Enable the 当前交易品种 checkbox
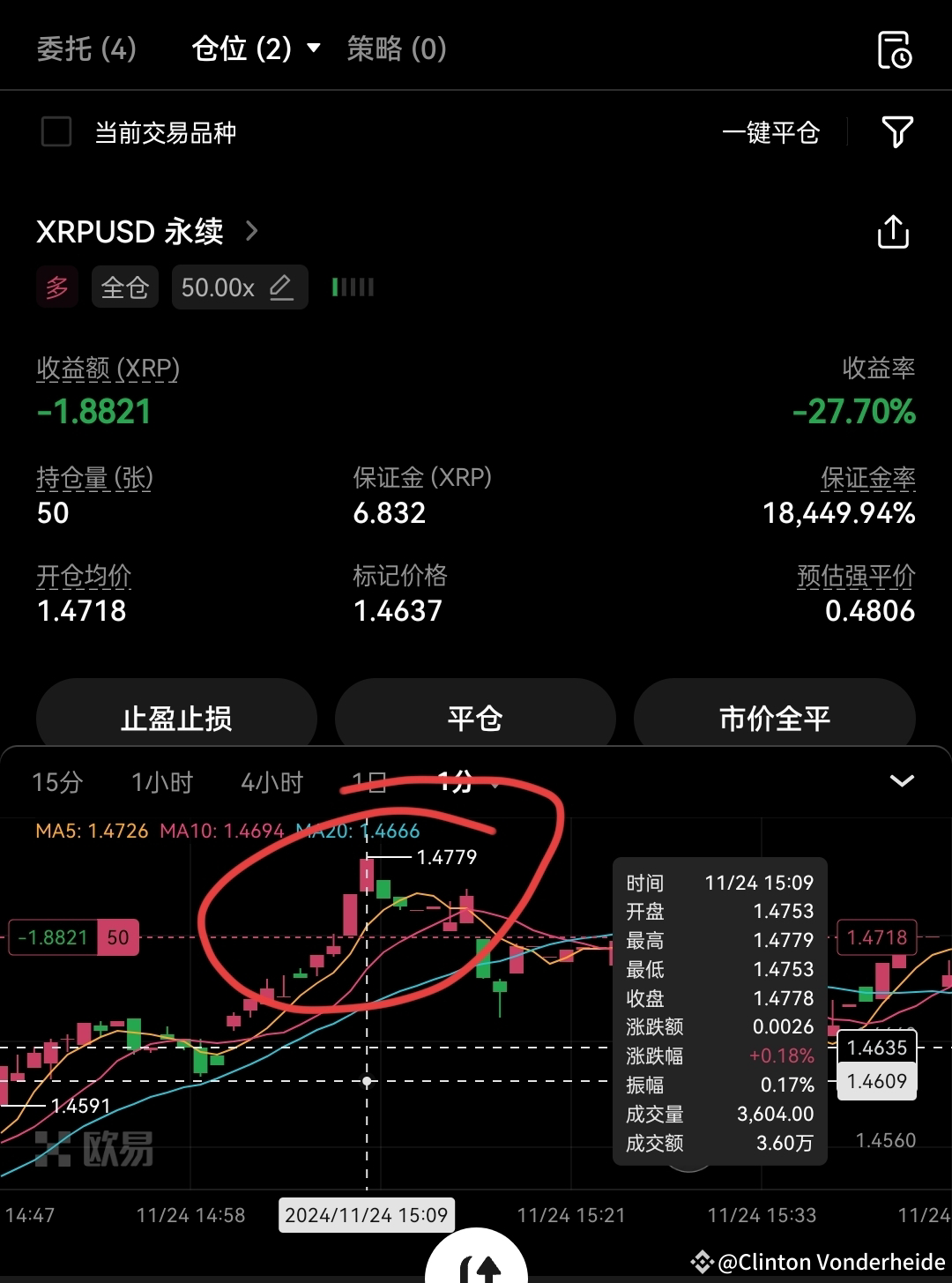The height and width of the screenshot is (1283, 952). pyautogui.click(x=56, y=131)
